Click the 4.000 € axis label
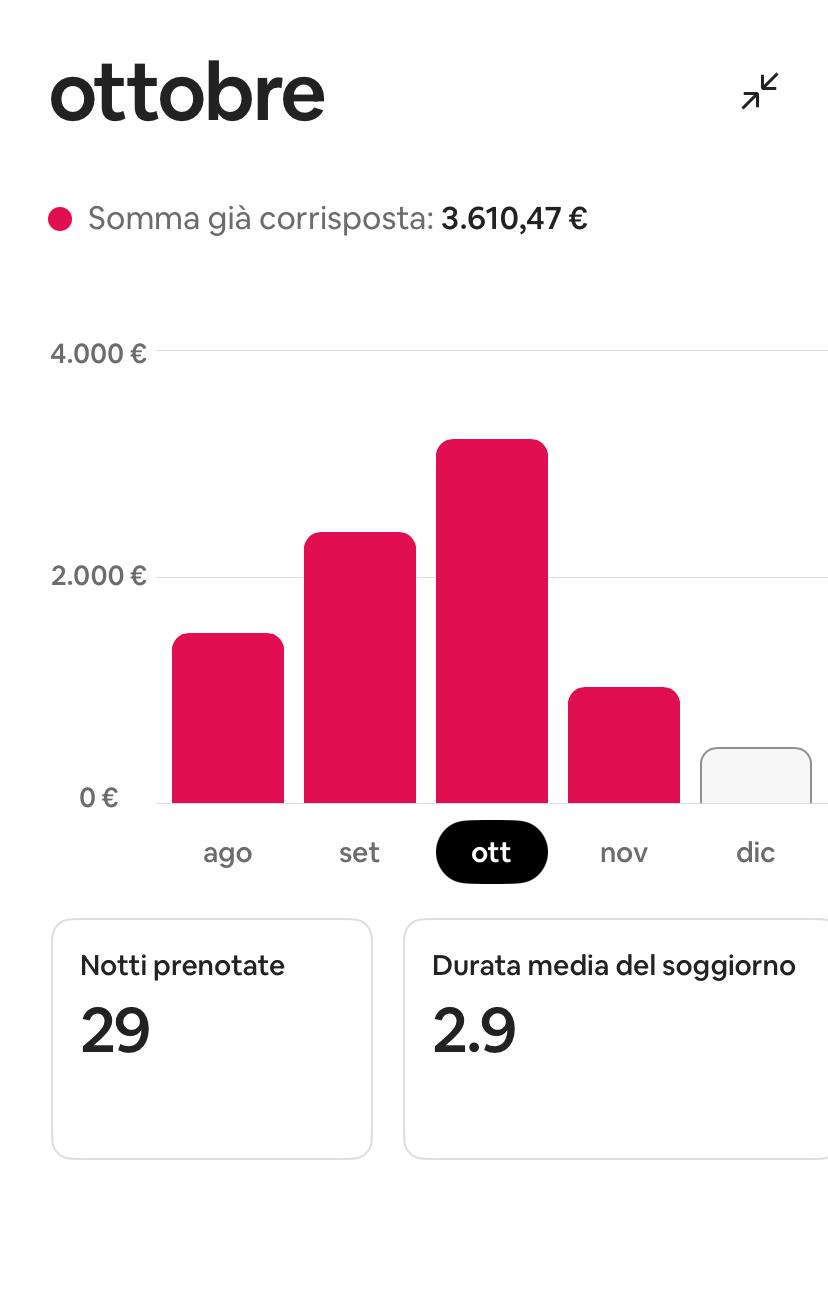828x1316 pixels. [99, 352]
